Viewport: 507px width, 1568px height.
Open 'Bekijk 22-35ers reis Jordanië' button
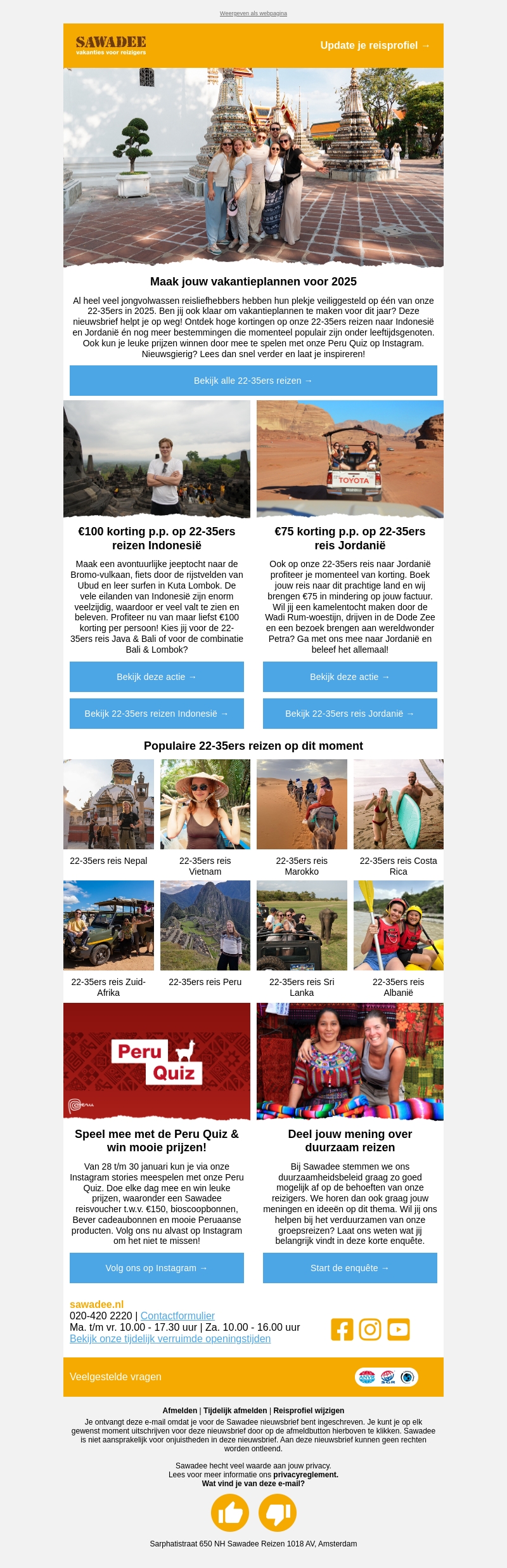point(350,714)
